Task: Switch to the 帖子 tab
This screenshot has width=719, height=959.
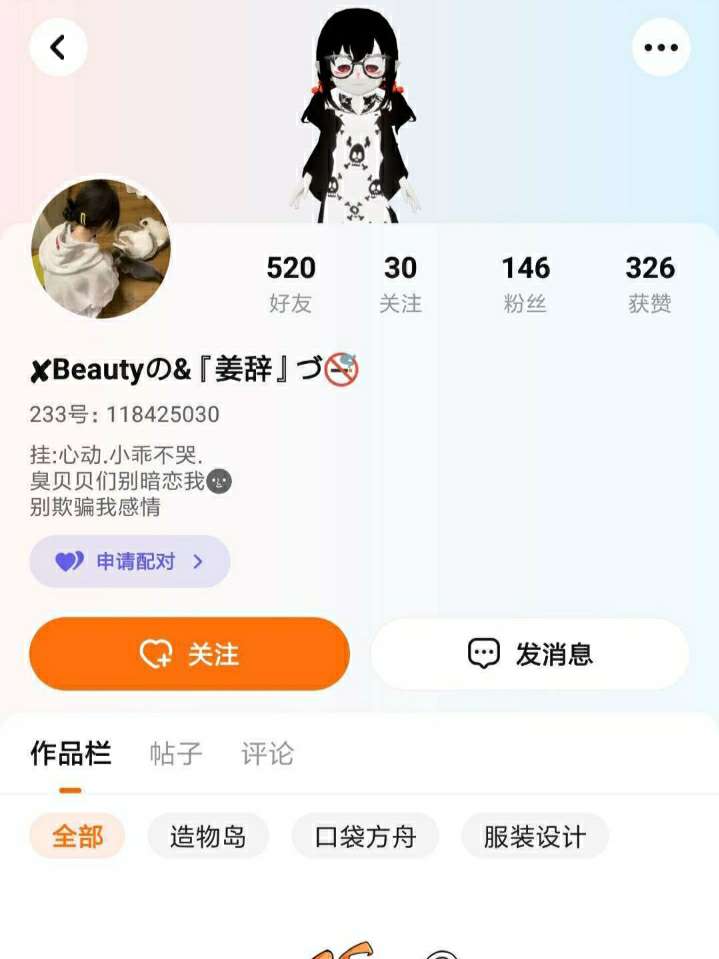Action: click(176, 753)
